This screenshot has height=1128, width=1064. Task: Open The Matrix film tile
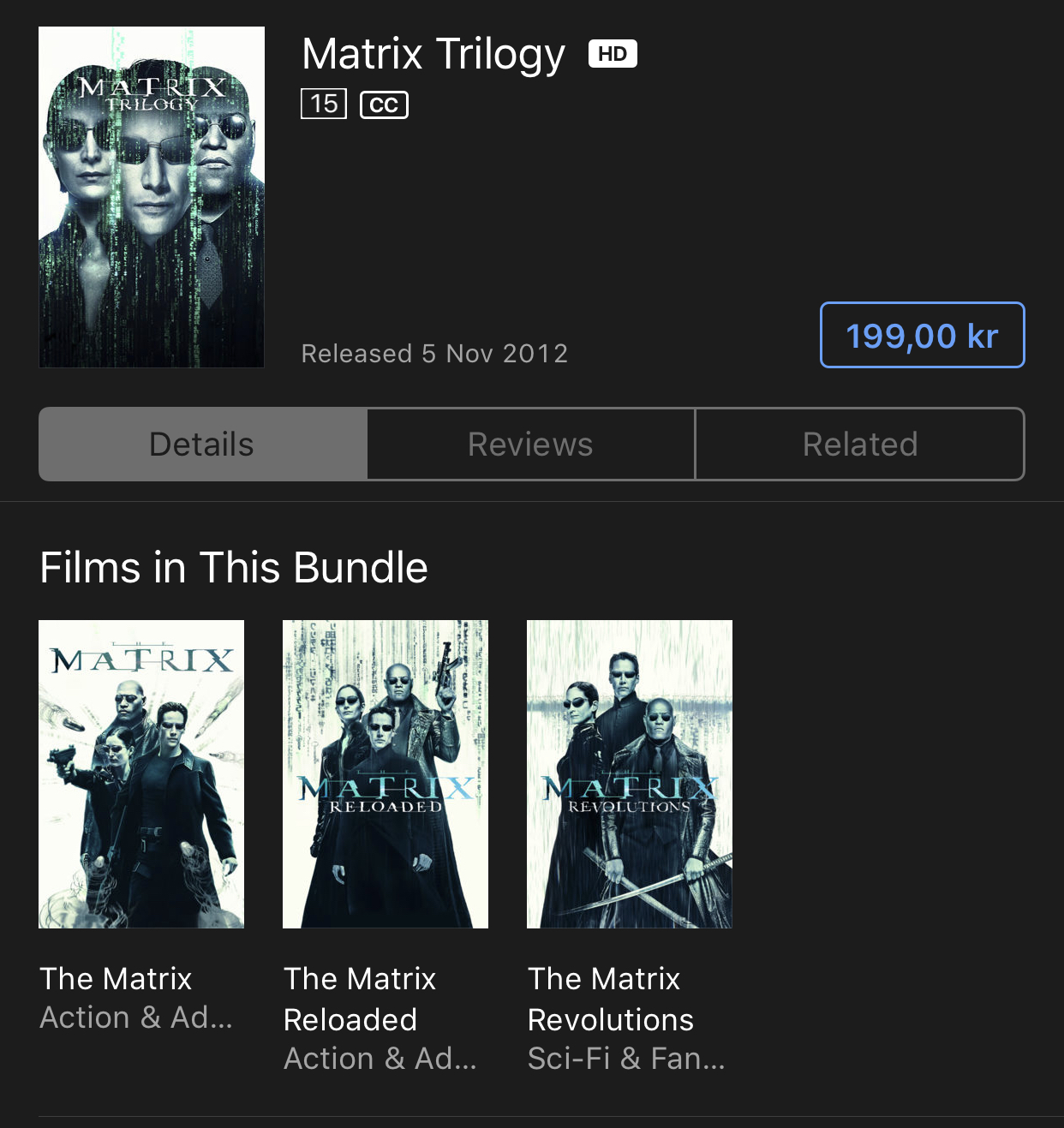tap(141, 774)
